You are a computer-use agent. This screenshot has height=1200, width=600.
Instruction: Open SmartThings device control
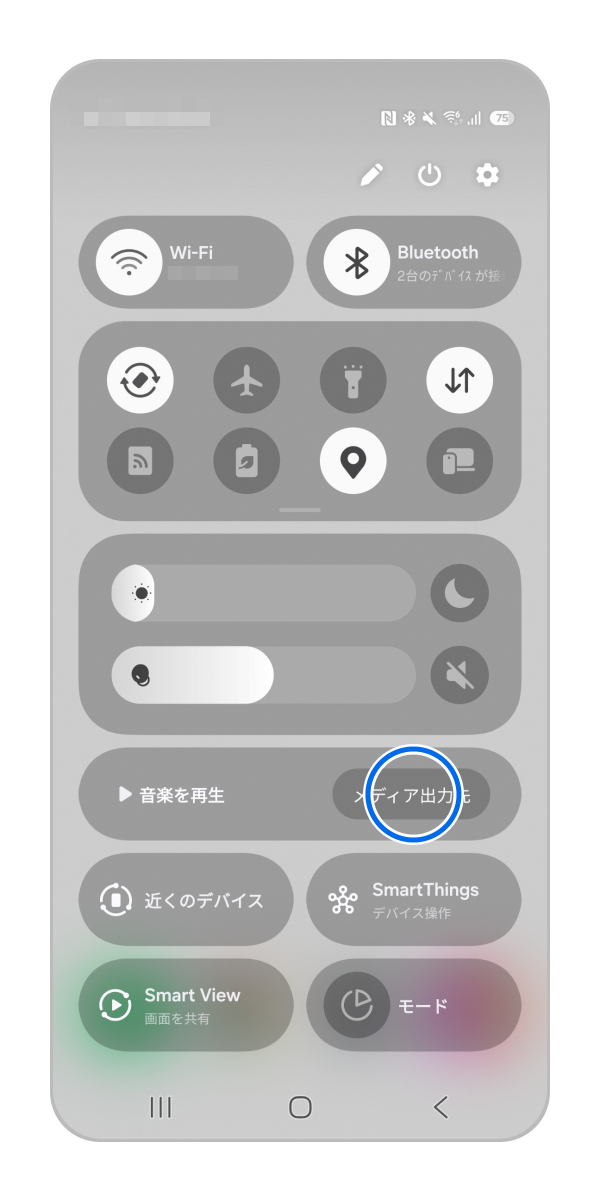coord(413,900)
